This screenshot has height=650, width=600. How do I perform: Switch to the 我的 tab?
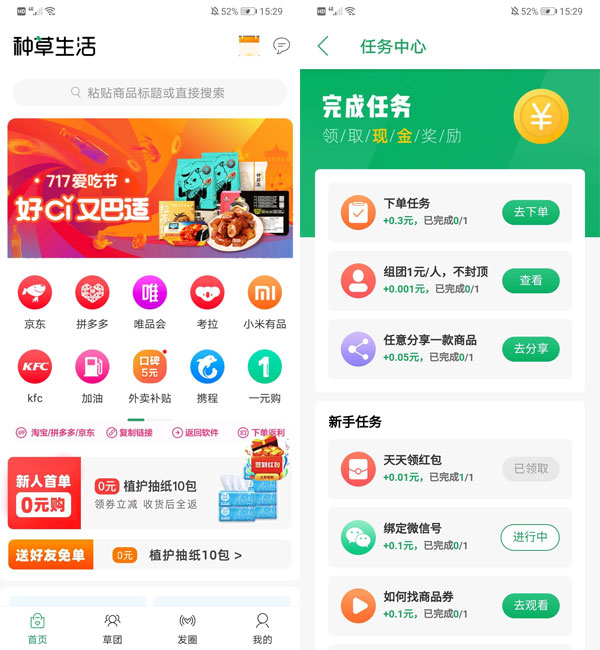[x=262, y=628]
